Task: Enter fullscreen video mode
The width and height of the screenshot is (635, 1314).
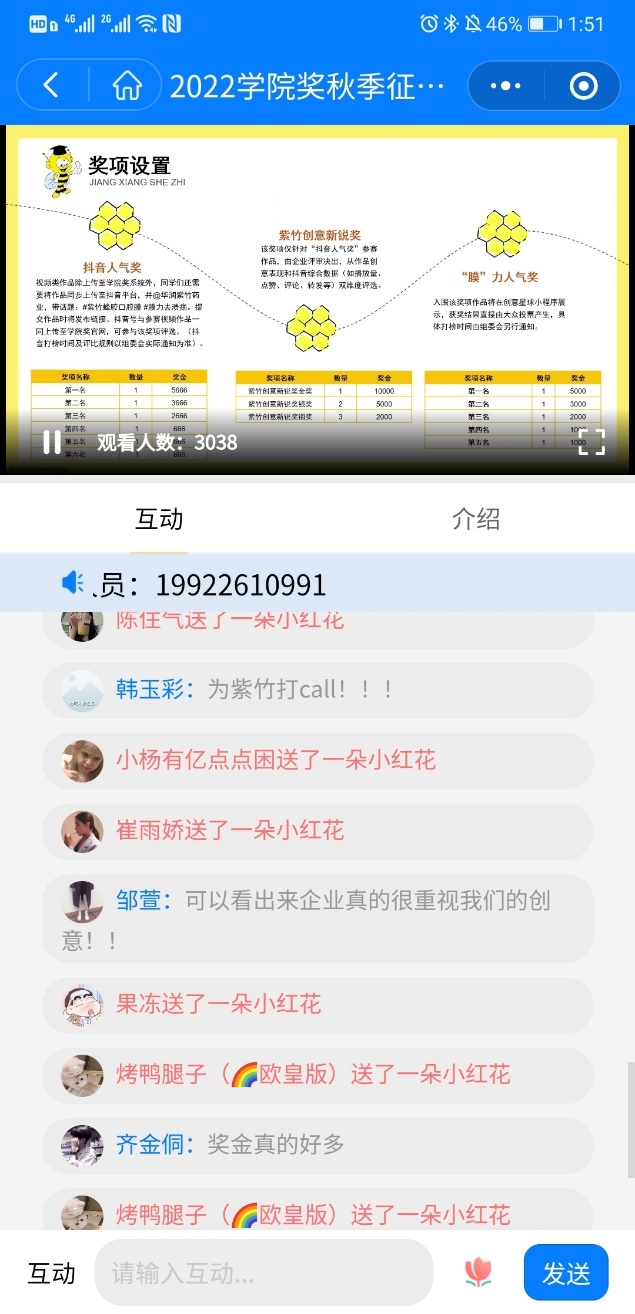Action: 592,442
